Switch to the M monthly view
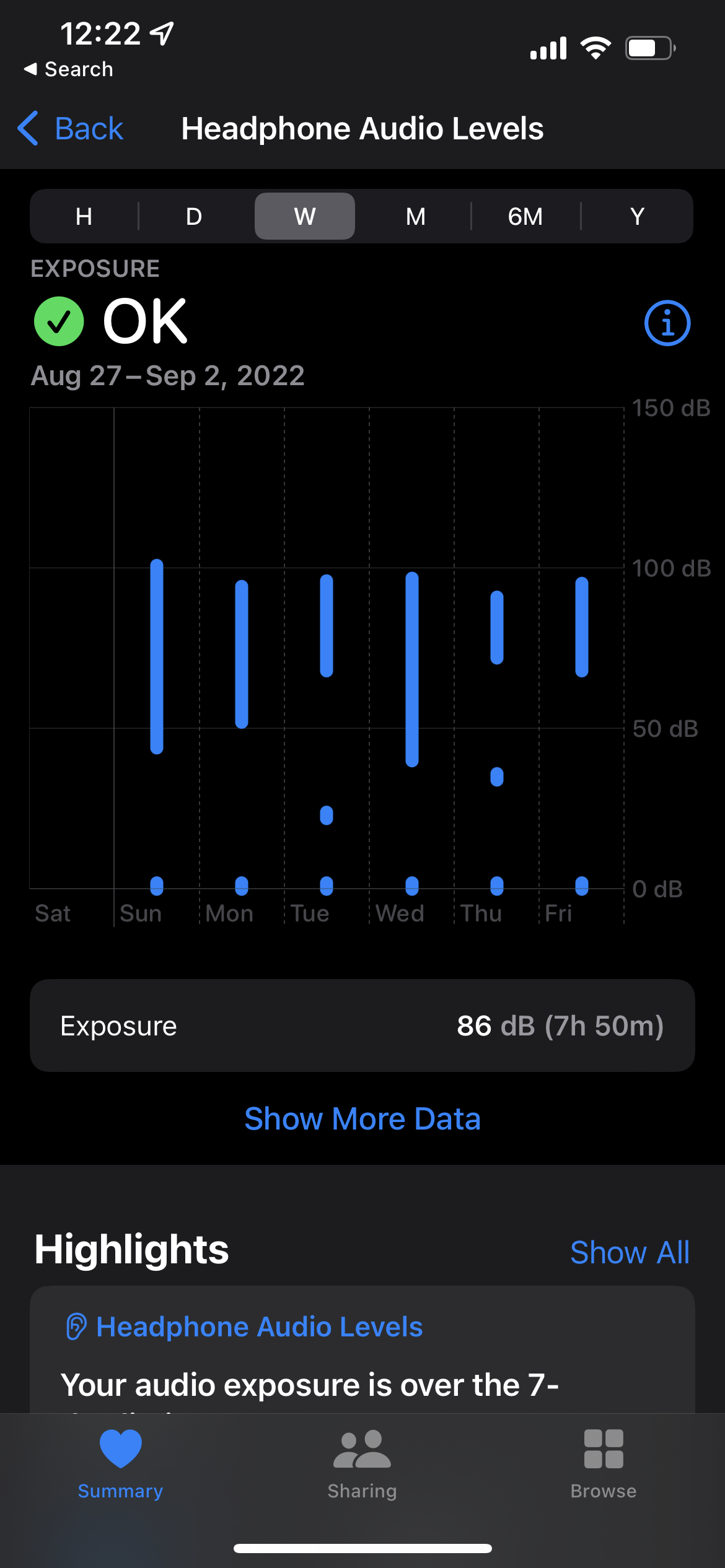The width and height of the screenshot is (725, 1568). click(x=415, y=217)
